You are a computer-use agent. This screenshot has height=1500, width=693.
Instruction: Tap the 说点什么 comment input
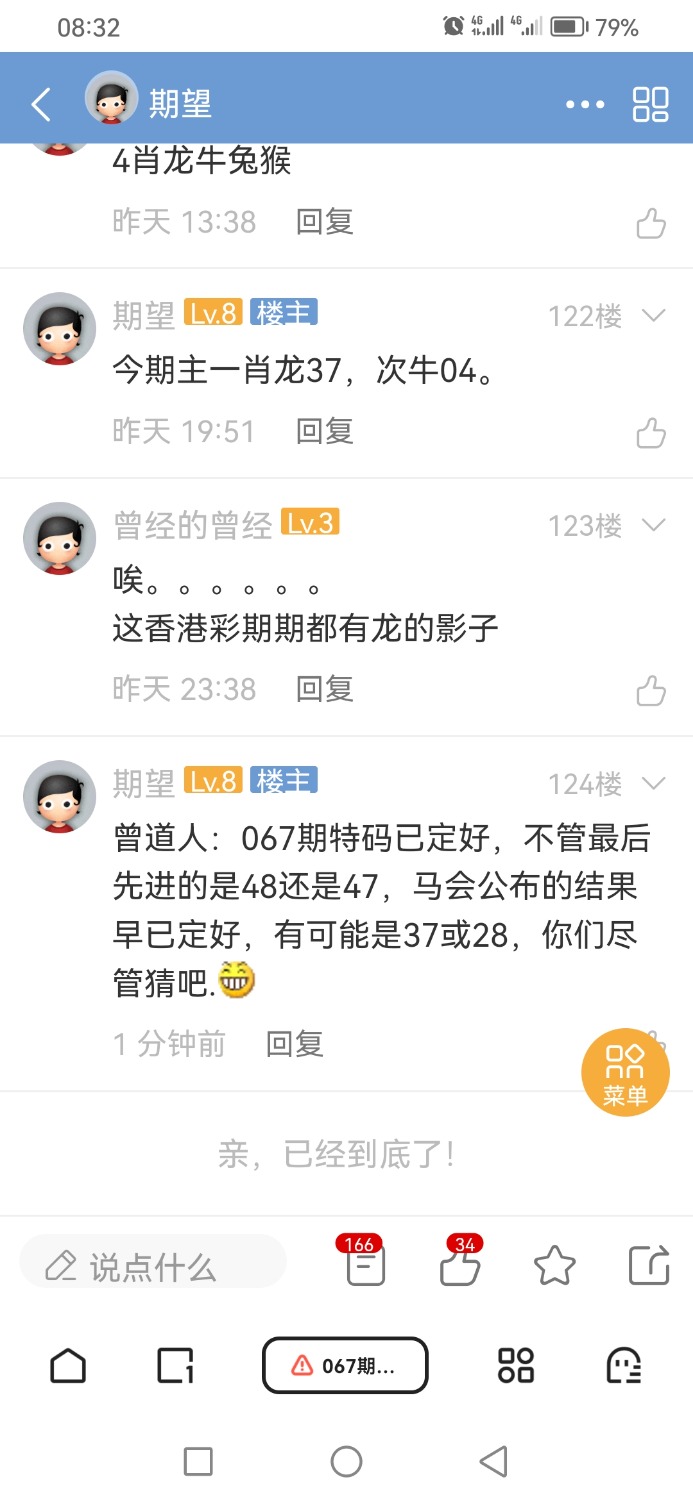153,1266
